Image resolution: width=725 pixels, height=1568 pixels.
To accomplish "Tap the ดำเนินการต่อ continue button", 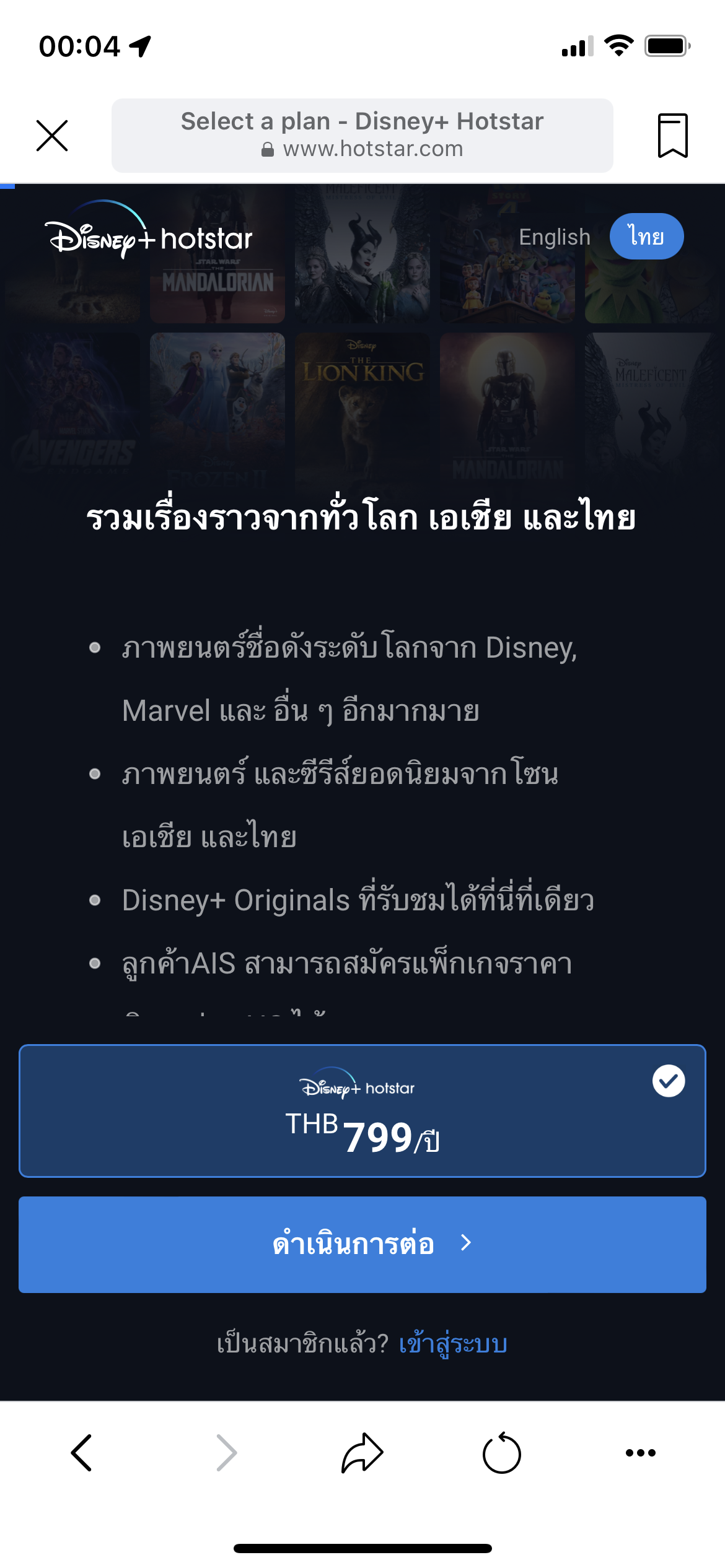I will click(362, 1245).
